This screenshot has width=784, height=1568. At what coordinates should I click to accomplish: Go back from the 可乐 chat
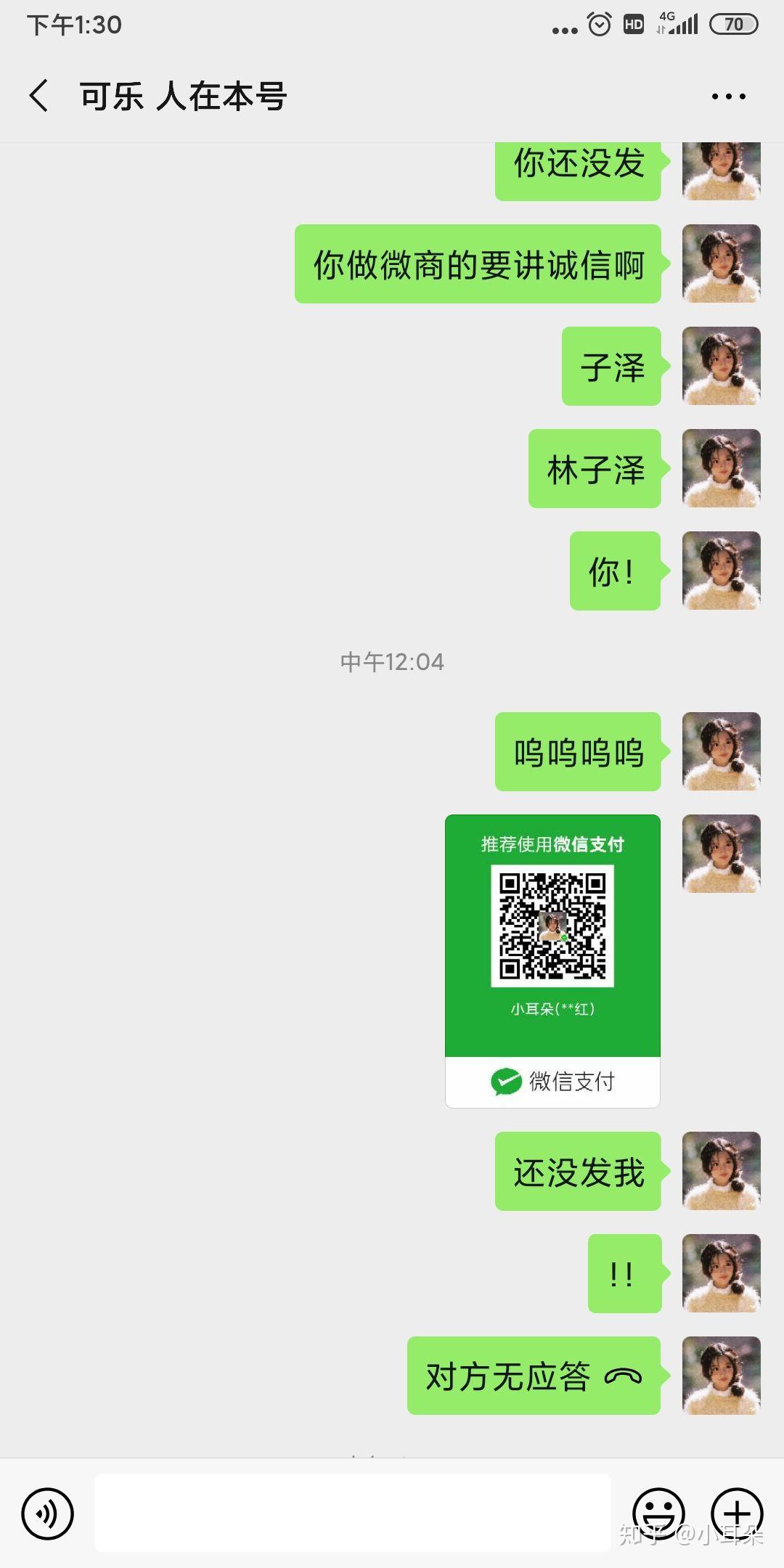pyautogui.click(x=39, y=96)
